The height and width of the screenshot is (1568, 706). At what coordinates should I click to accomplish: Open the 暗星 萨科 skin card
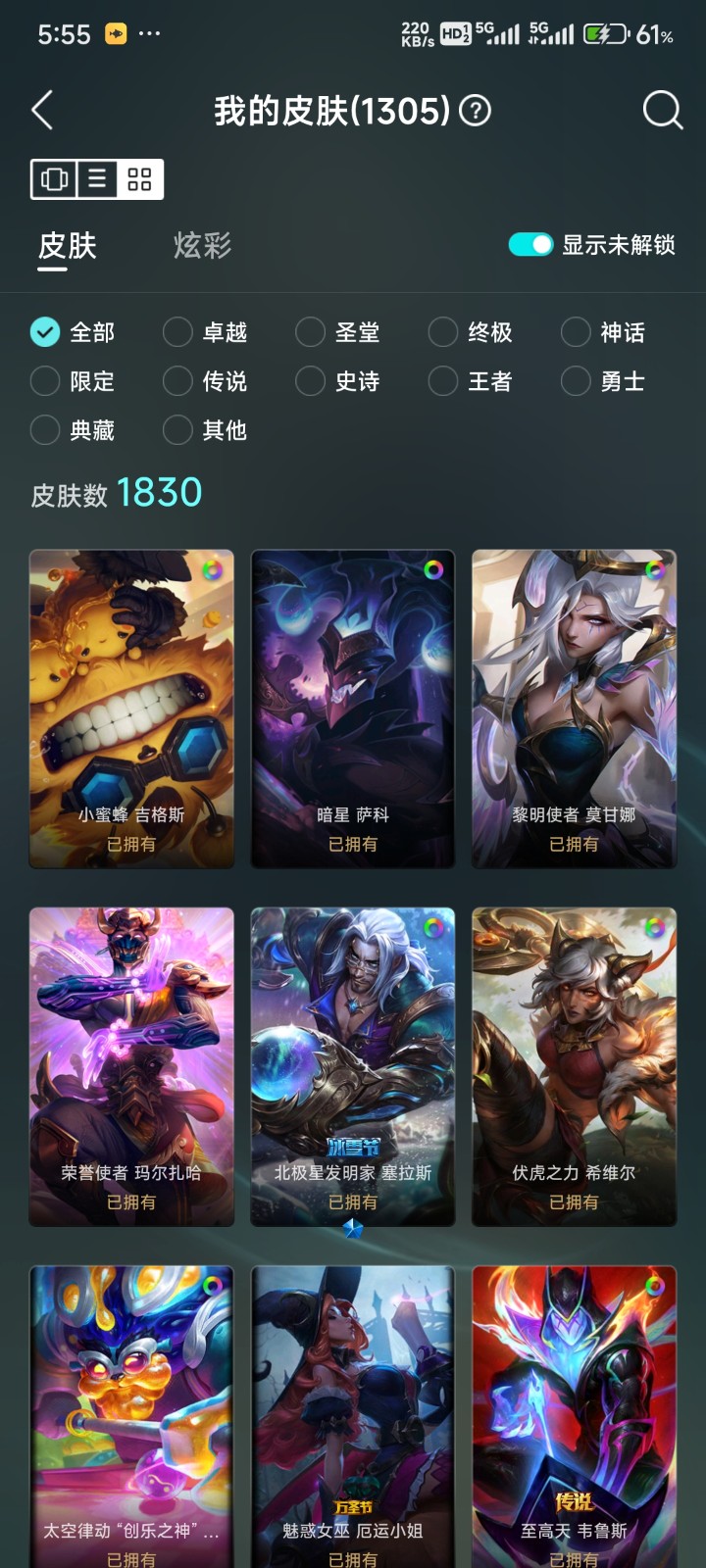click(353, 709)
